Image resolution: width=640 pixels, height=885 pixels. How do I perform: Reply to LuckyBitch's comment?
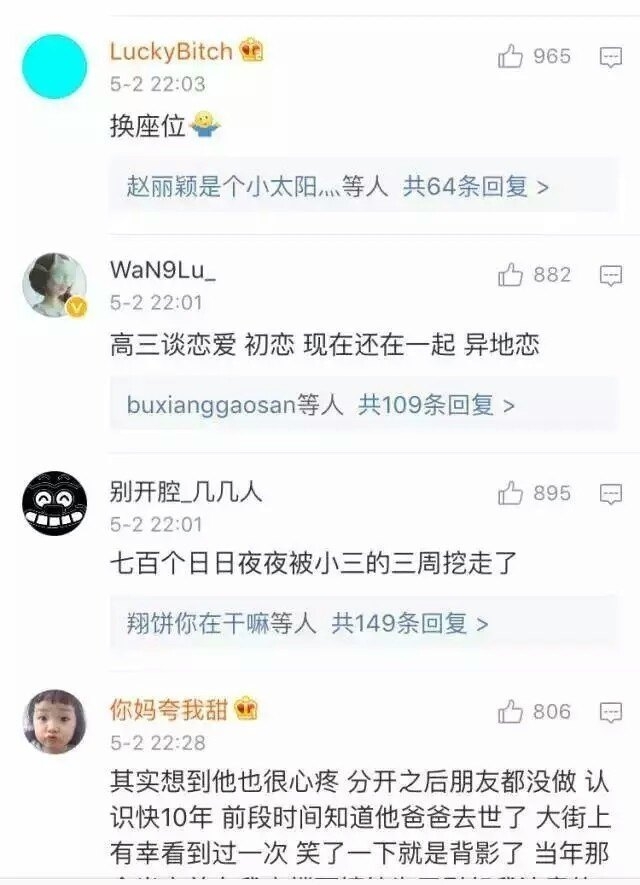click(611, 57)
